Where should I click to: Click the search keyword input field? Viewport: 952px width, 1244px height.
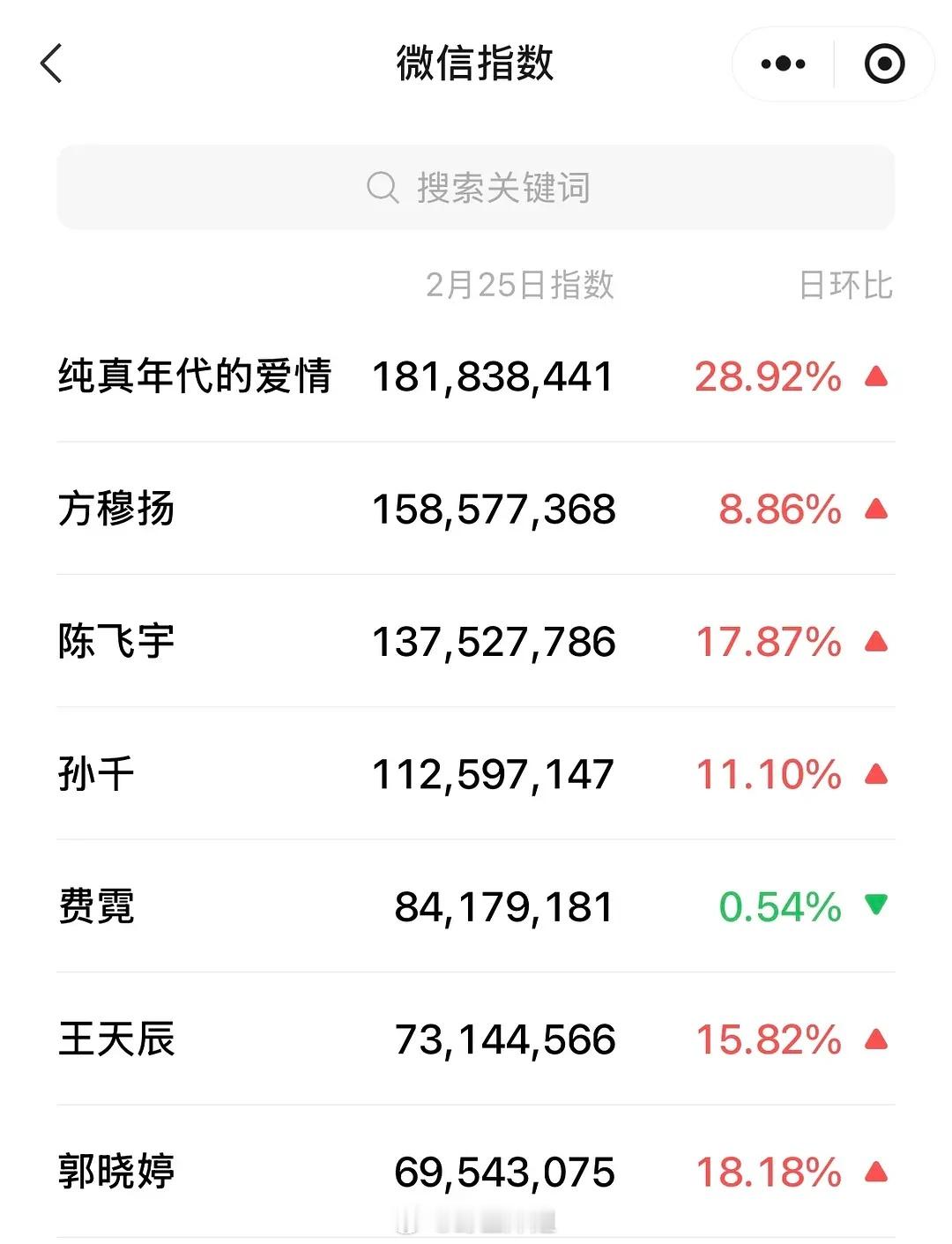tap(476, 186)
